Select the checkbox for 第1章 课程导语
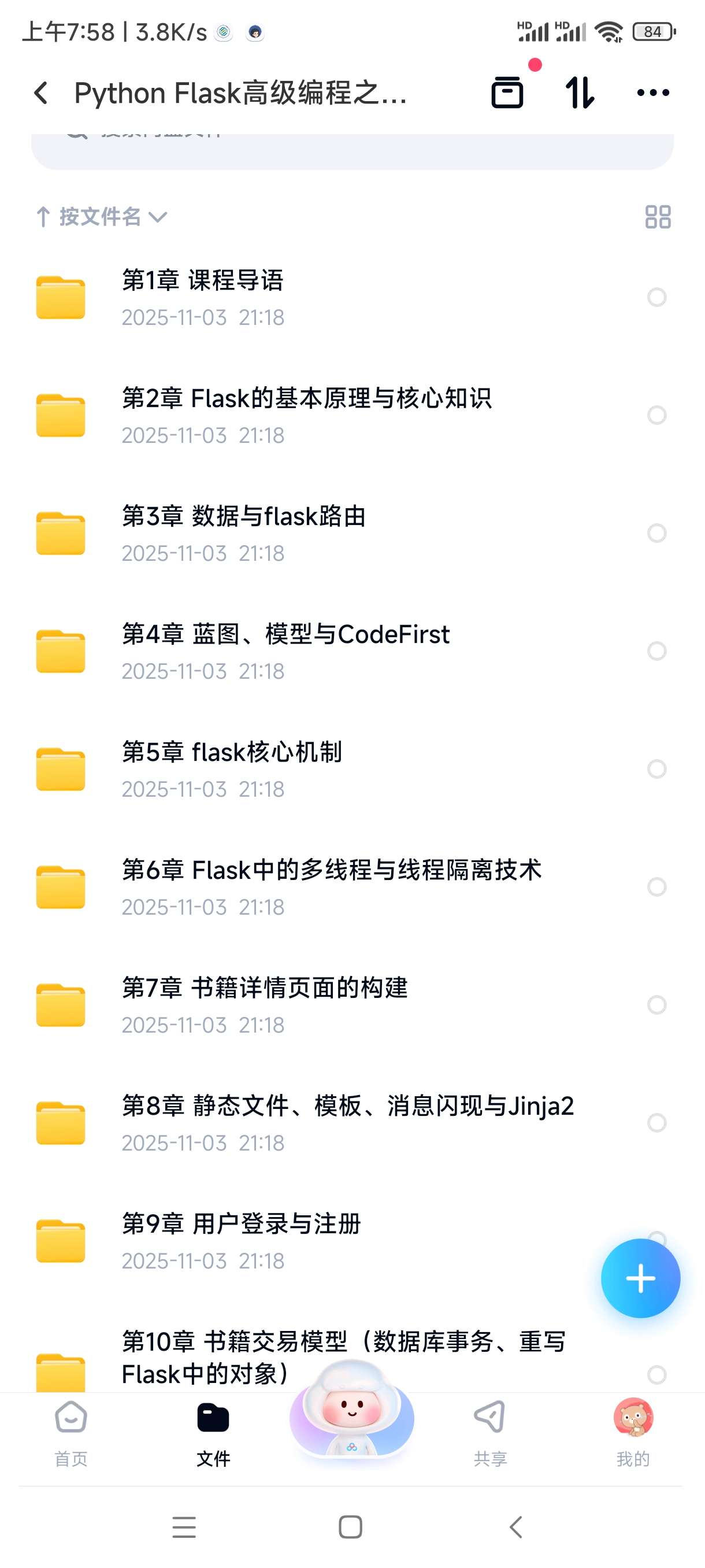Image resolution: width=705 pixels, height=1568 pixels. pos(656,298)
